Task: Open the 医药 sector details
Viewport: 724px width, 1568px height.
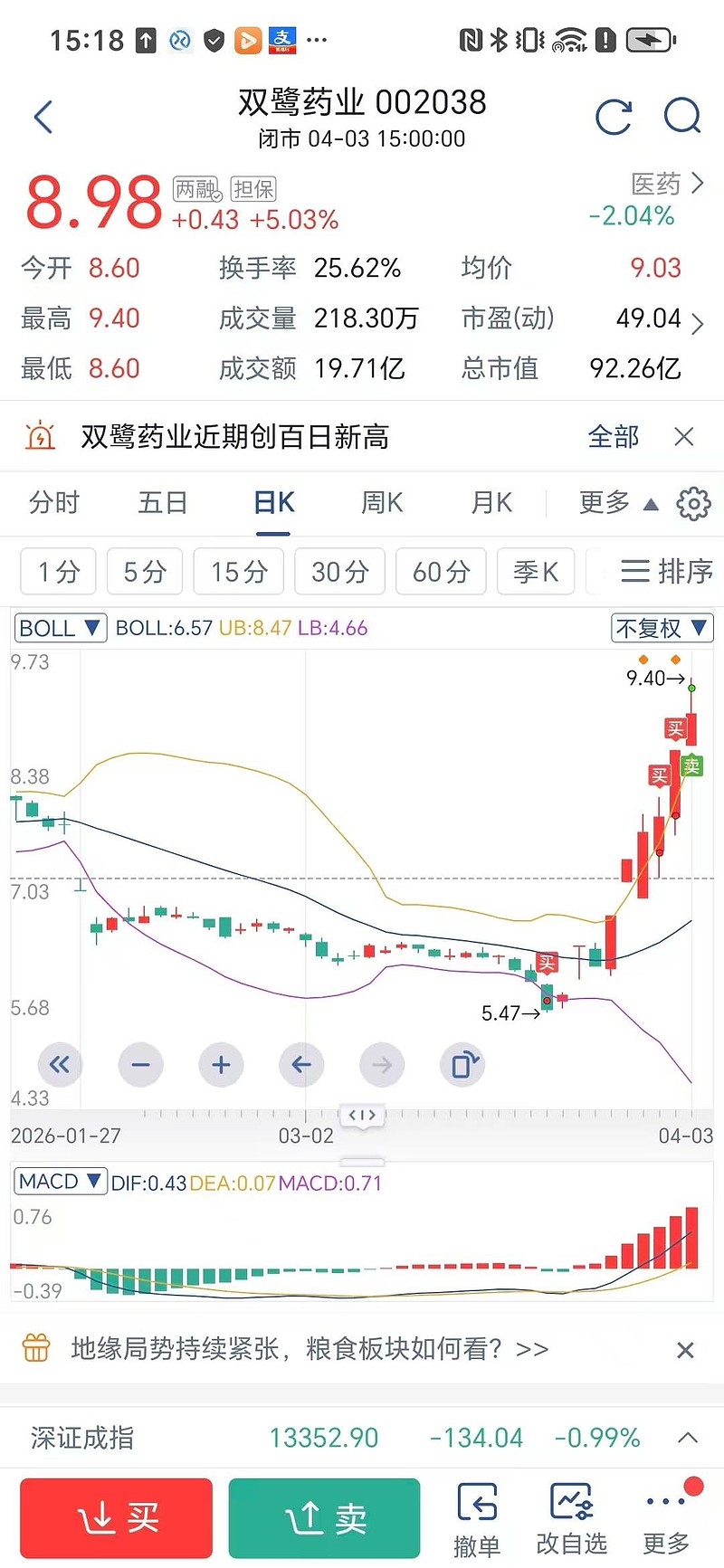Action: pos(665,185)
